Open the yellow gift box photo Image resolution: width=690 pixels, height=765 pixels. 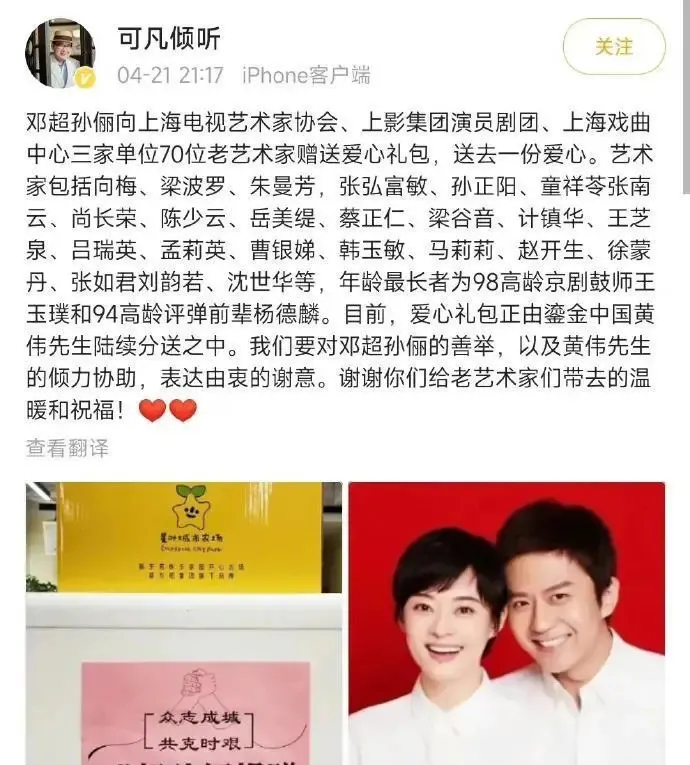point(183,620)
